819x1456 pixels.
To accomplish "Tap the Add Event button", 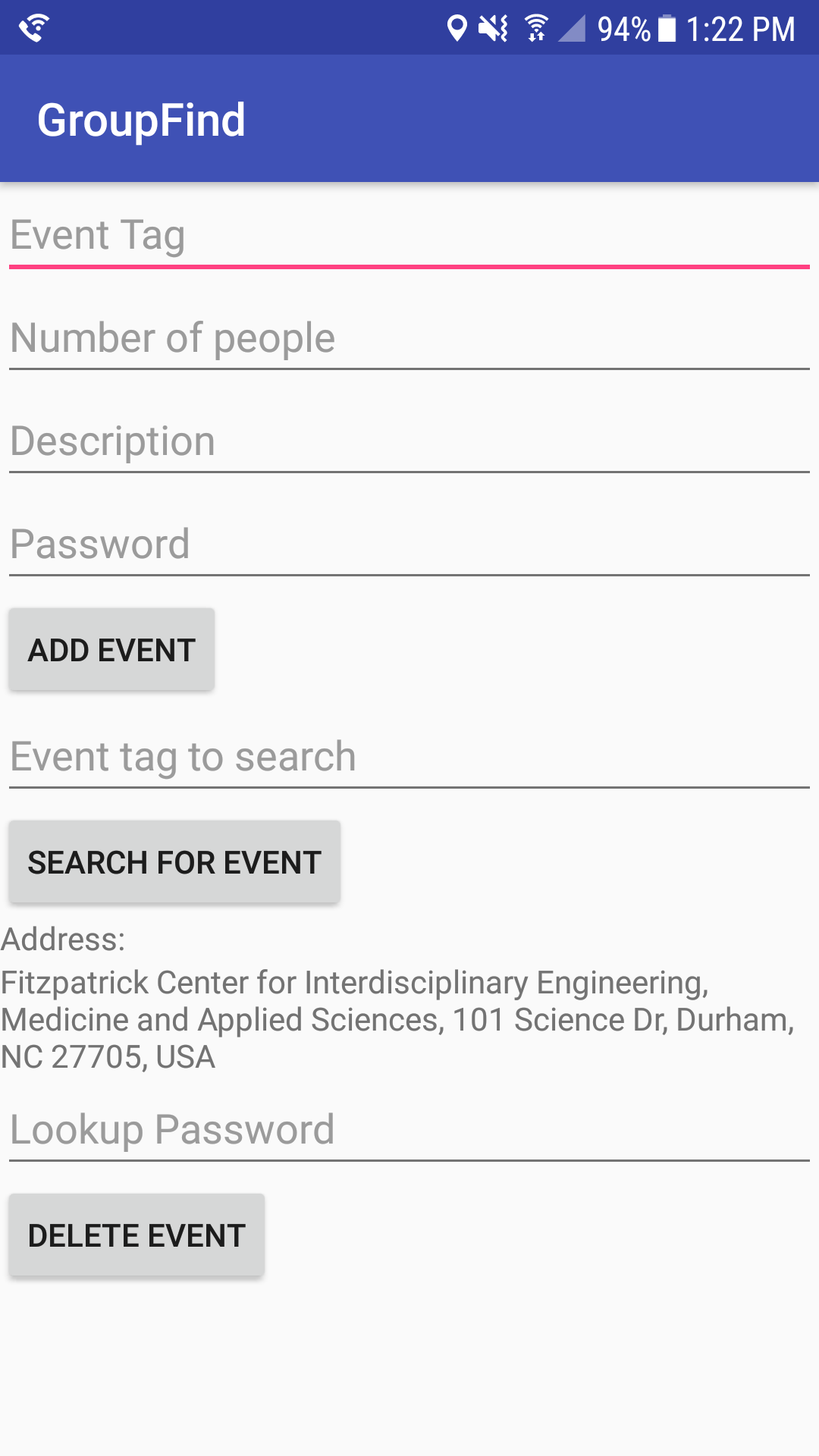I will [111, 650].
